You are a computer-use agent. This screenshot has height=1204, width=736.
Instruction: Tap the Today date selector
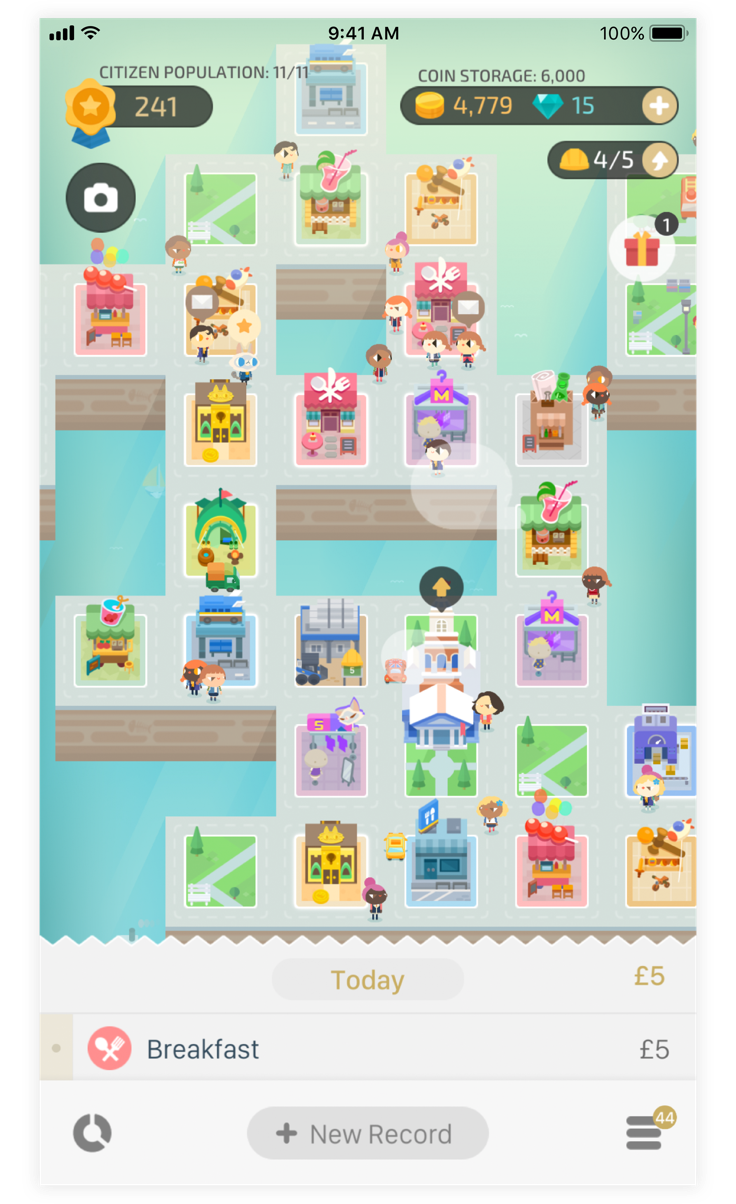tap(367, 980)
